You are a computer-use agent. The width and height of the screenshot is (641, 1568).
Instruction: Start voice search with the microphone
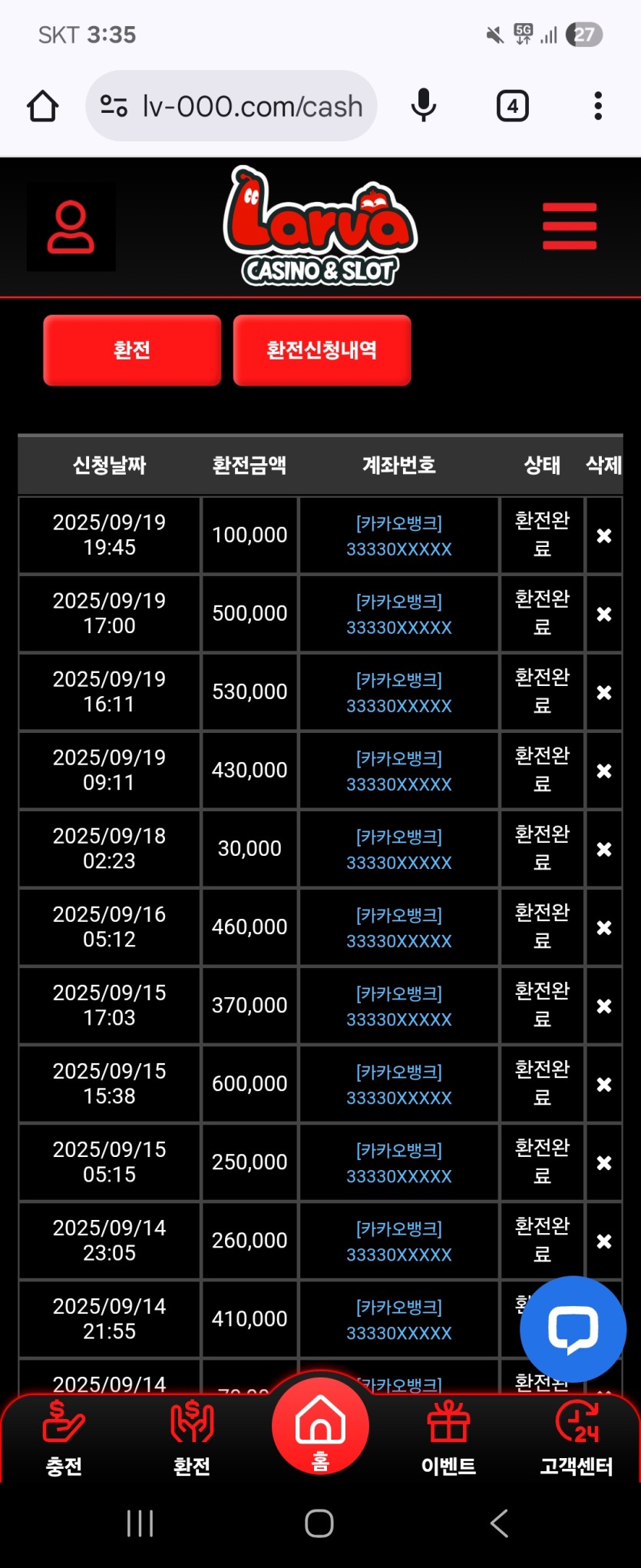point(423,106)
